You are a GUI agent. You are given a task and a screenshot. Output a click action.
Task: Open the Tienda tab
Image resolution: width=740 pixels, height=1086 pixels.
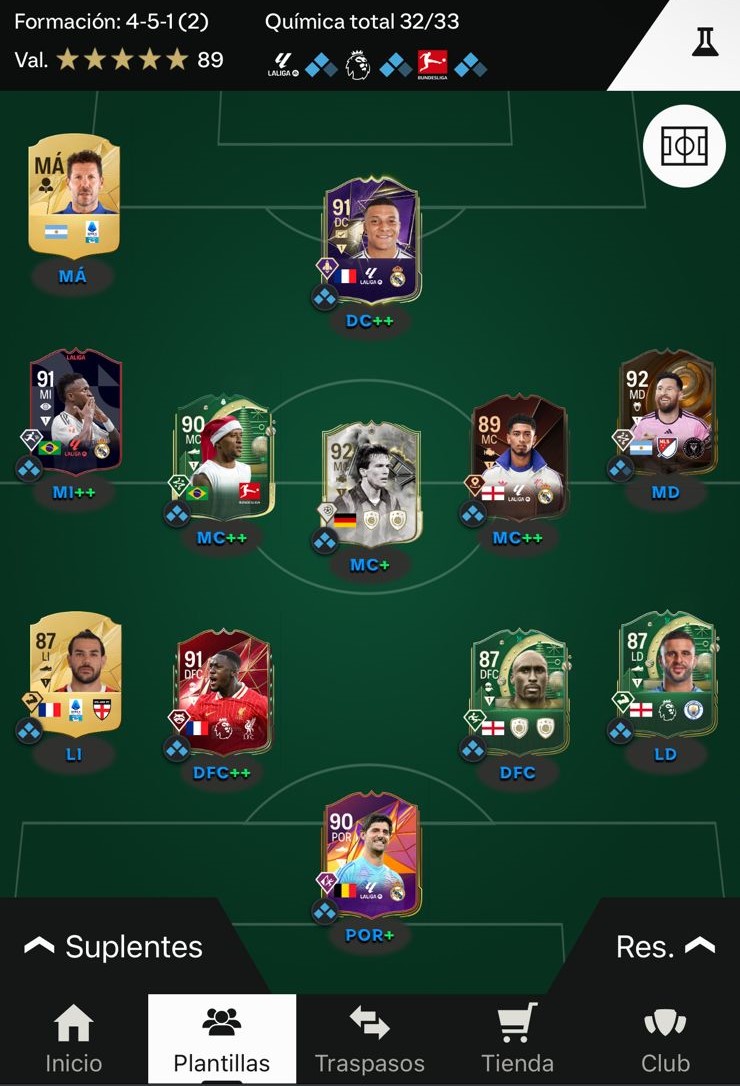pos(517,1040)
